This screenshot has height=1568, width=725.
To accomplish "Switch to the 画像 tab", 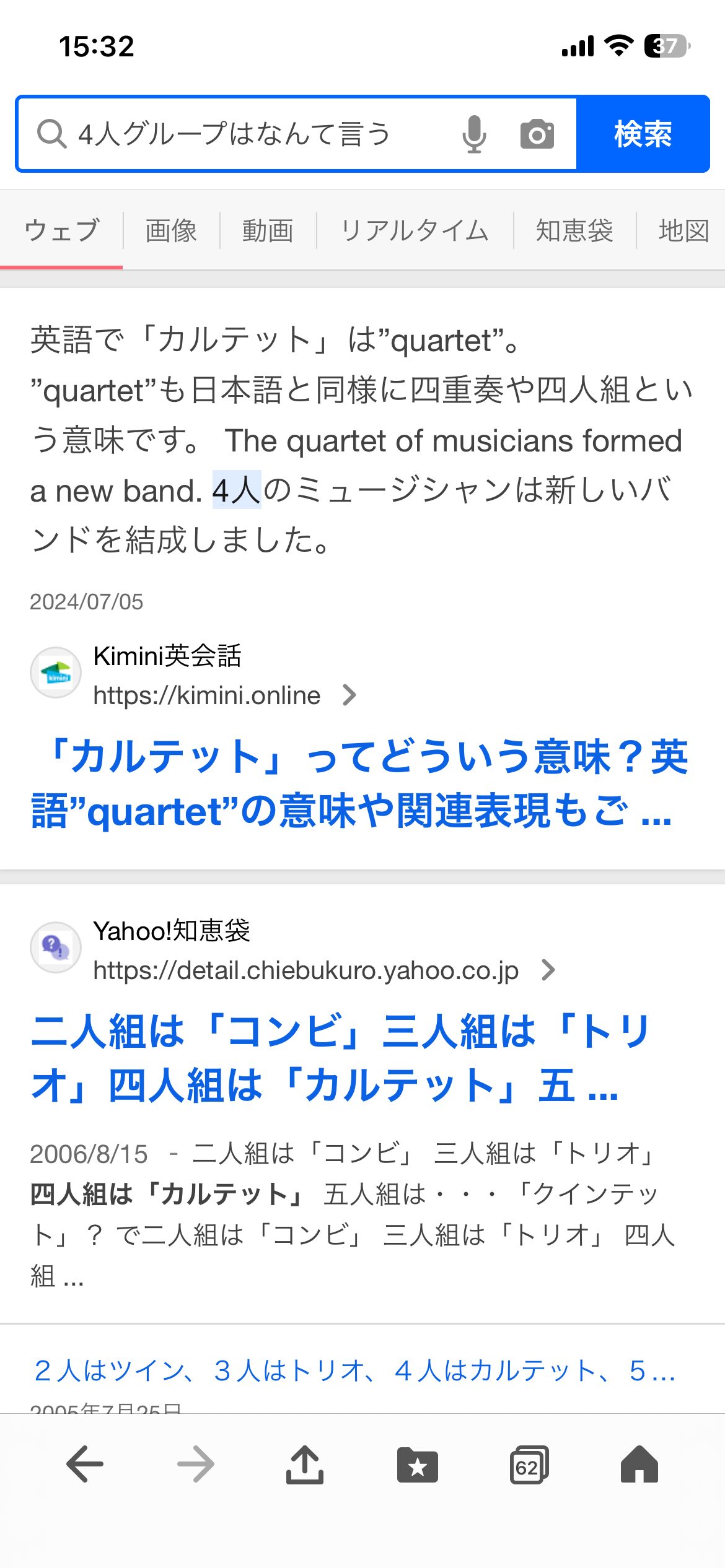I will [x=171, y=230].
